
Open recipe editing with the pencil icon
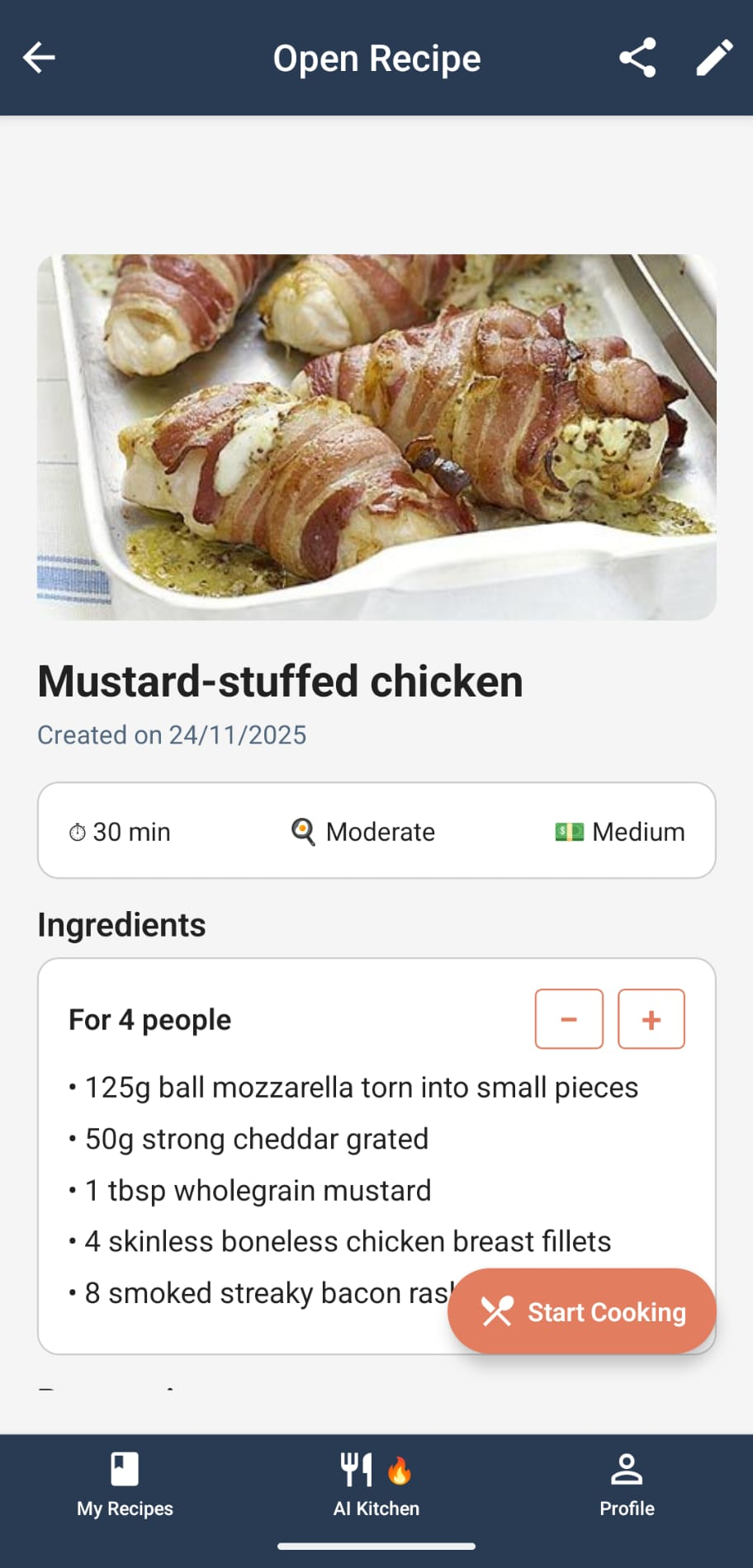point(714,57)
